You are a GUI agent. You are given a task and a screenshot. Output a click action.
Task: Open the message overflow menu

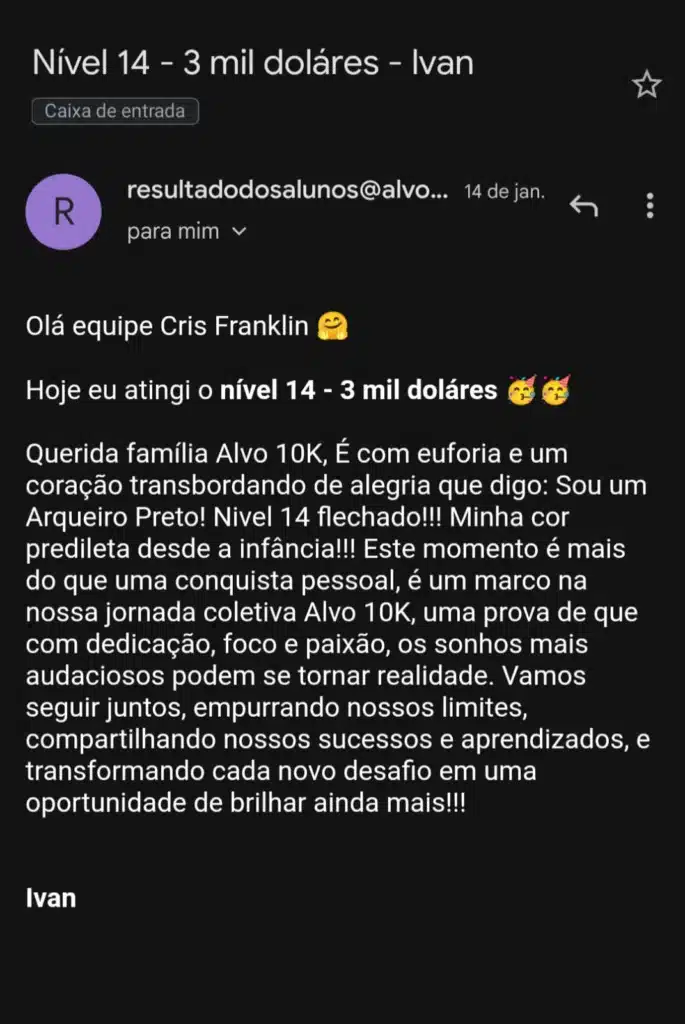[650, 206]
